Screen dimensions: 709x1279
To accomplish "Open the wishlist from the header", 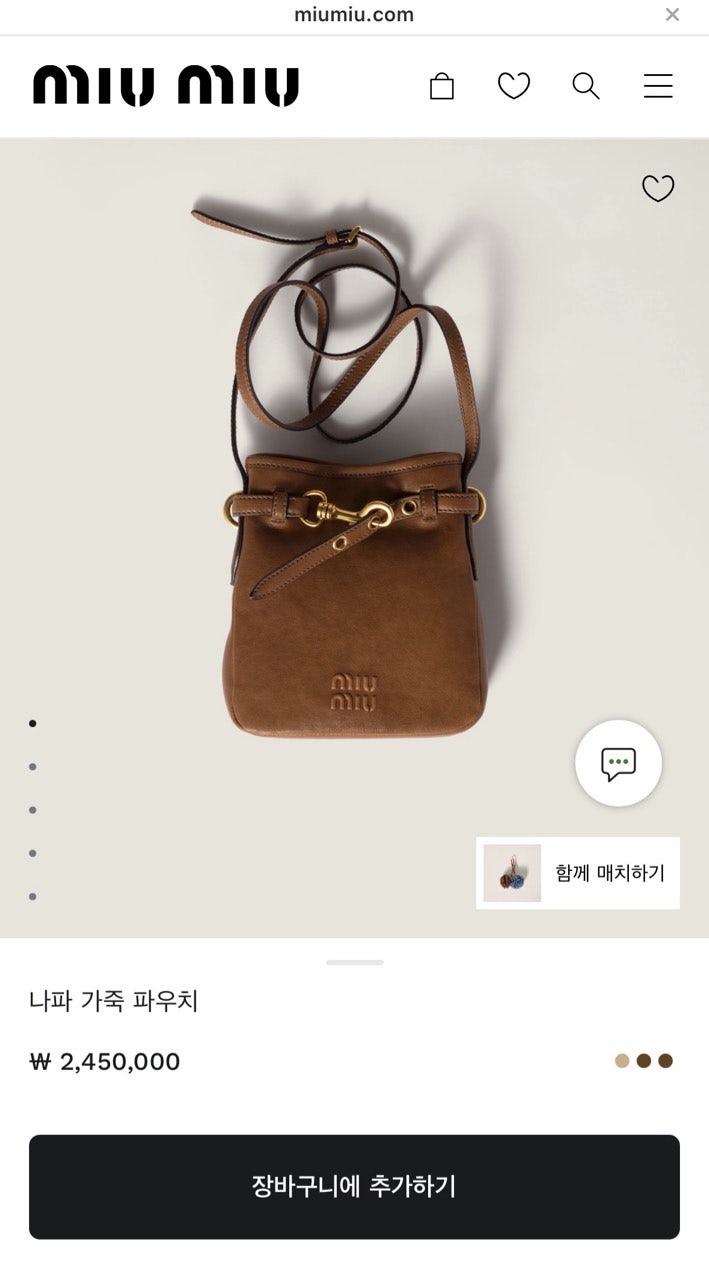I will [x=514, y=87].
